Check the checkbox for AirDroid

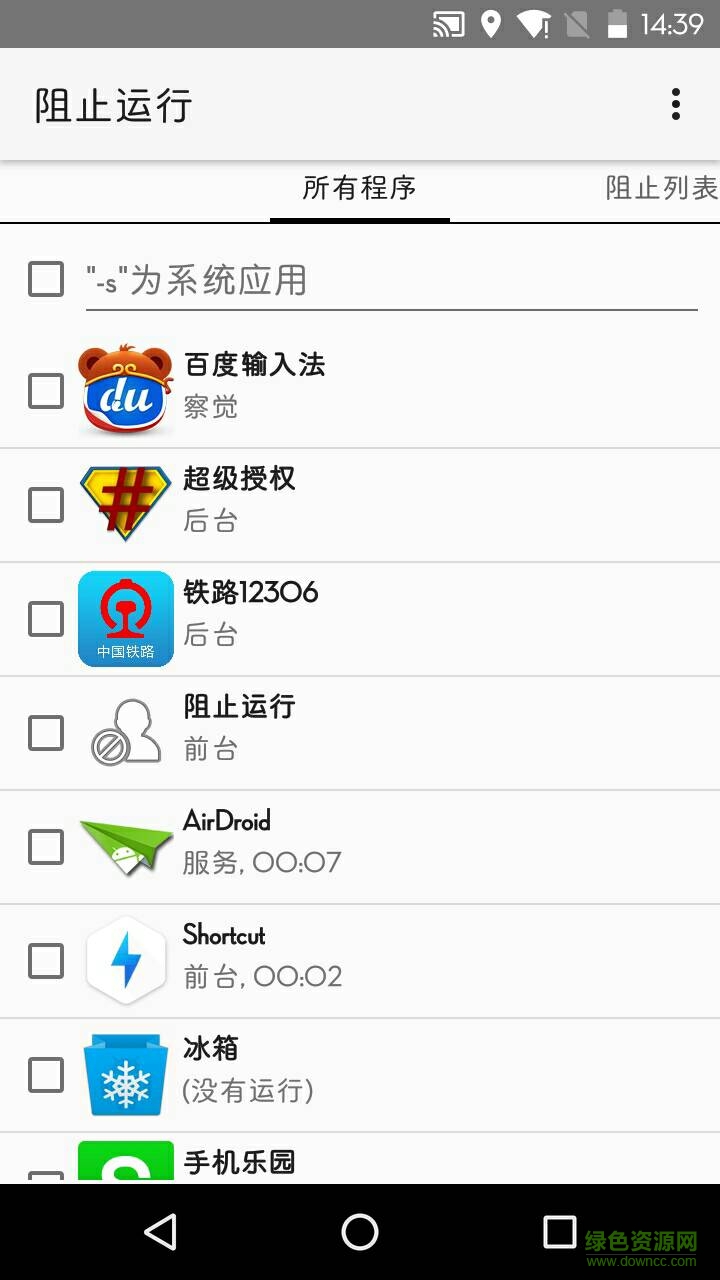(44, 846)
